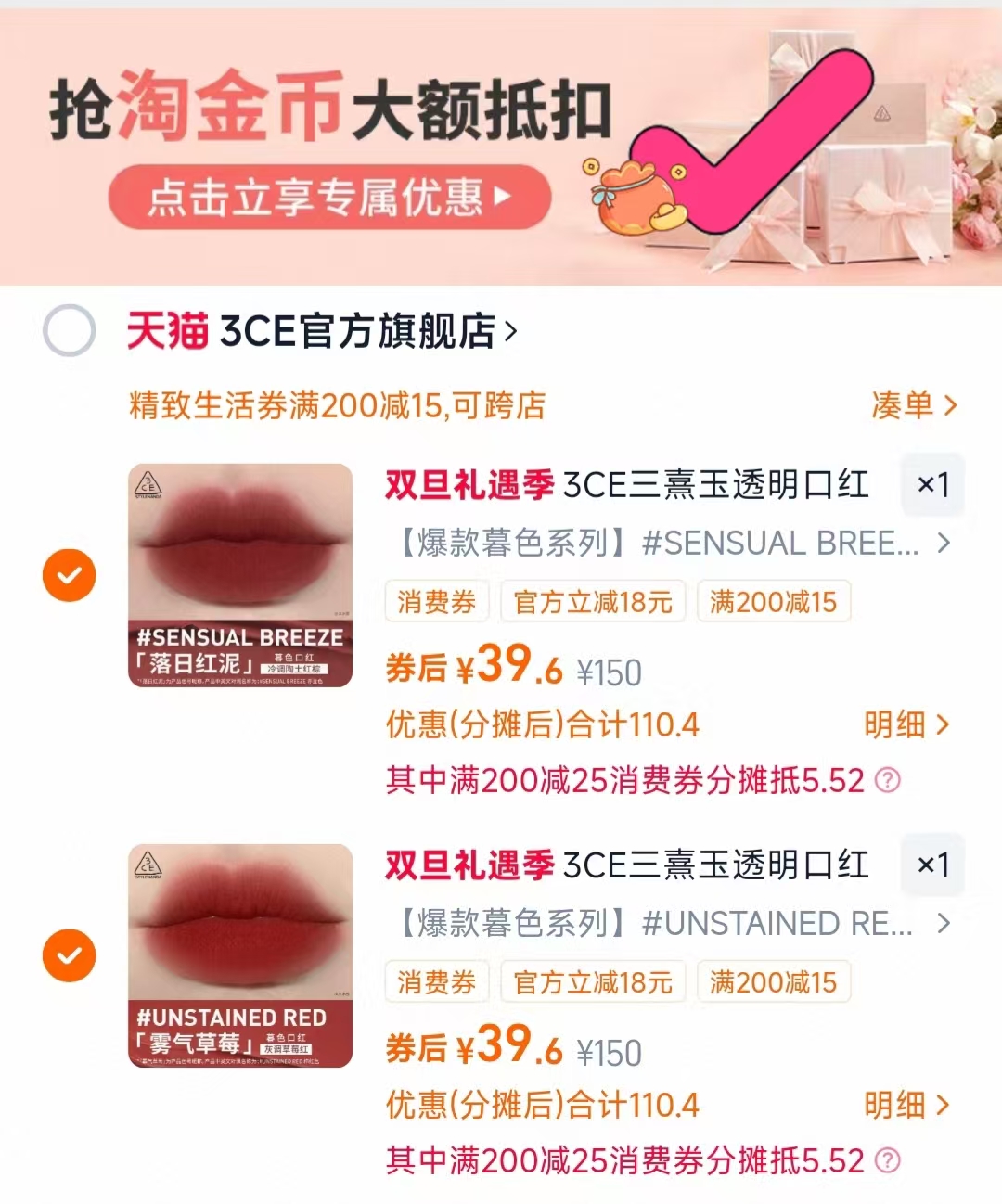Click the ×1 quantity badge on second item
The width and height of the screenshot is (1002, 1204).
933,865
